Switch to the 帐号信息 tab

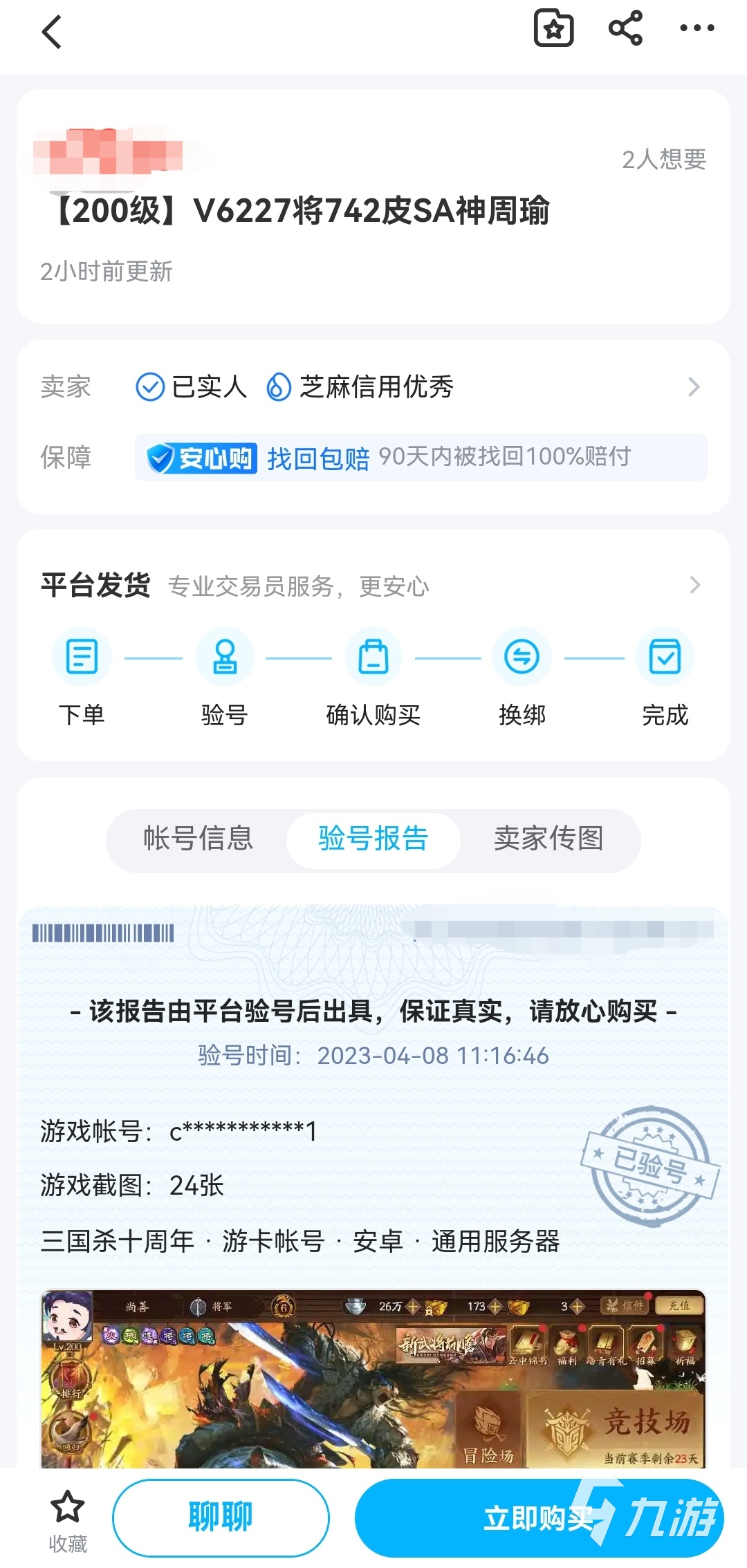198,839
